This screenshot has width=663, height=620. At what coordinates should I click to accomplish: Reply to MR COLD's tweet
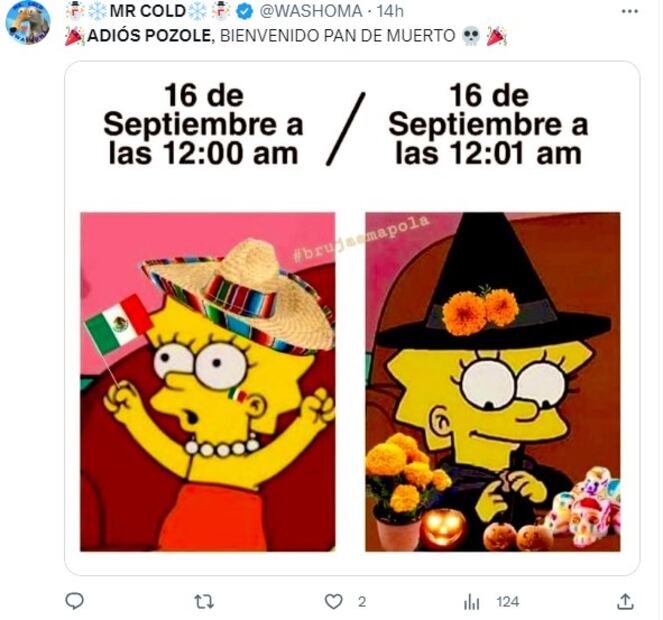tap(73, 601)
